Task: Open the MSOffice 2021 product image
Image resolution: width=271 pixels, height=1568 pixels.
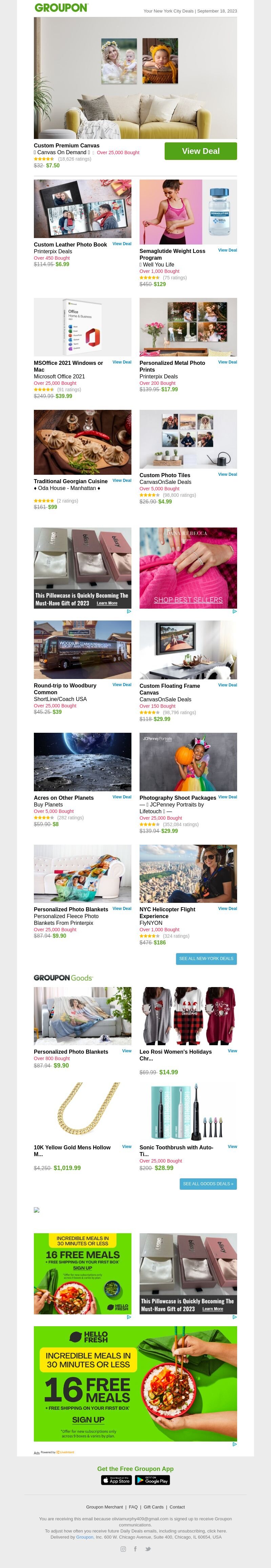Action: pyautogui.click(x=82, y=327)
